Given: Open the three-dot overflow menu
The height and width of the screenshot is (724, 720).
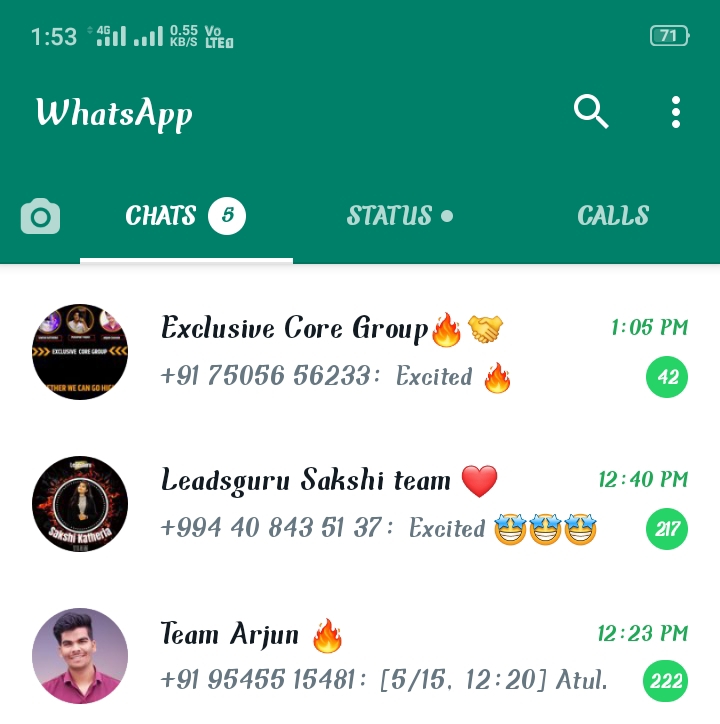Looking at the screenshot, I should [676, 112].
